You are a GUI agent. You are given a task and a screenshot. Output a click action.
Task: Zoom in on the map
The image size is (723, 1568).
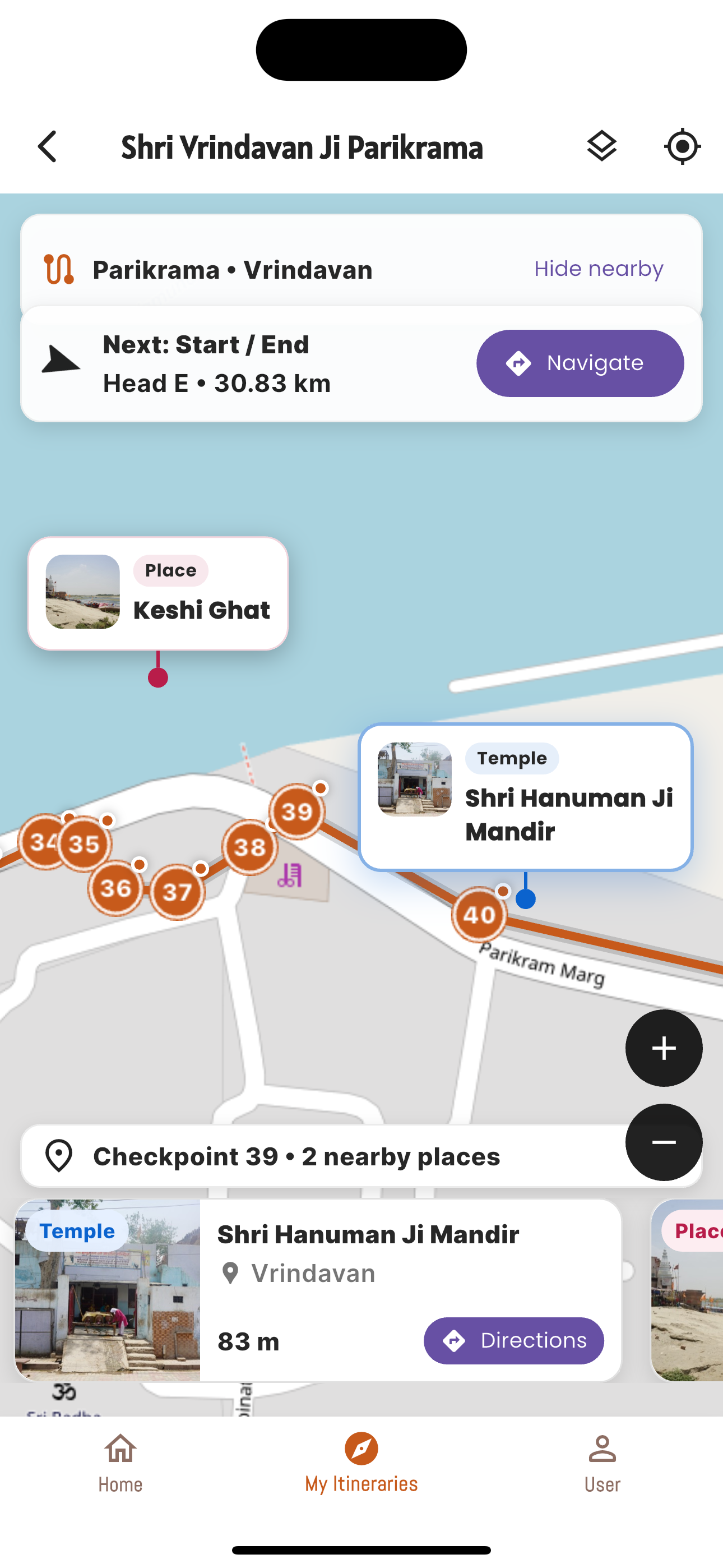click(664, 1048)
